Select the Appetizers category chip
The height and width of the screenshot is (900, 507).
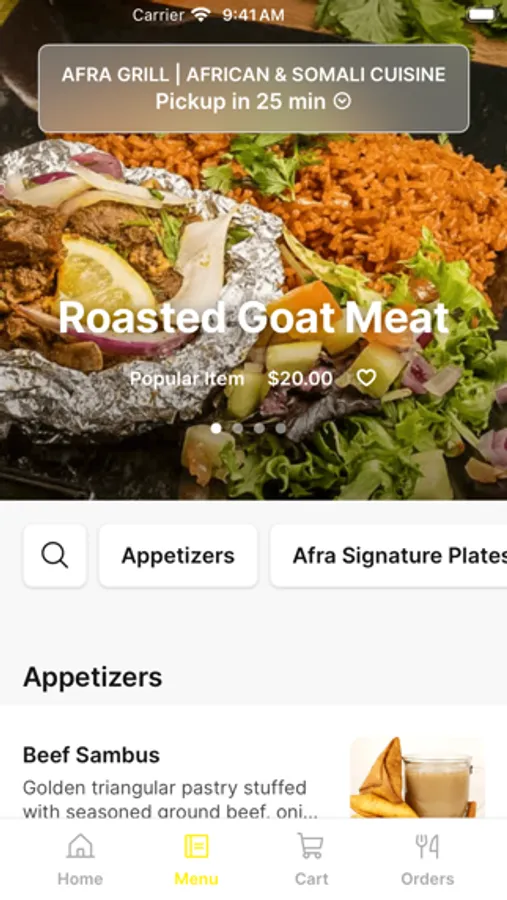[x=178, y=556]
